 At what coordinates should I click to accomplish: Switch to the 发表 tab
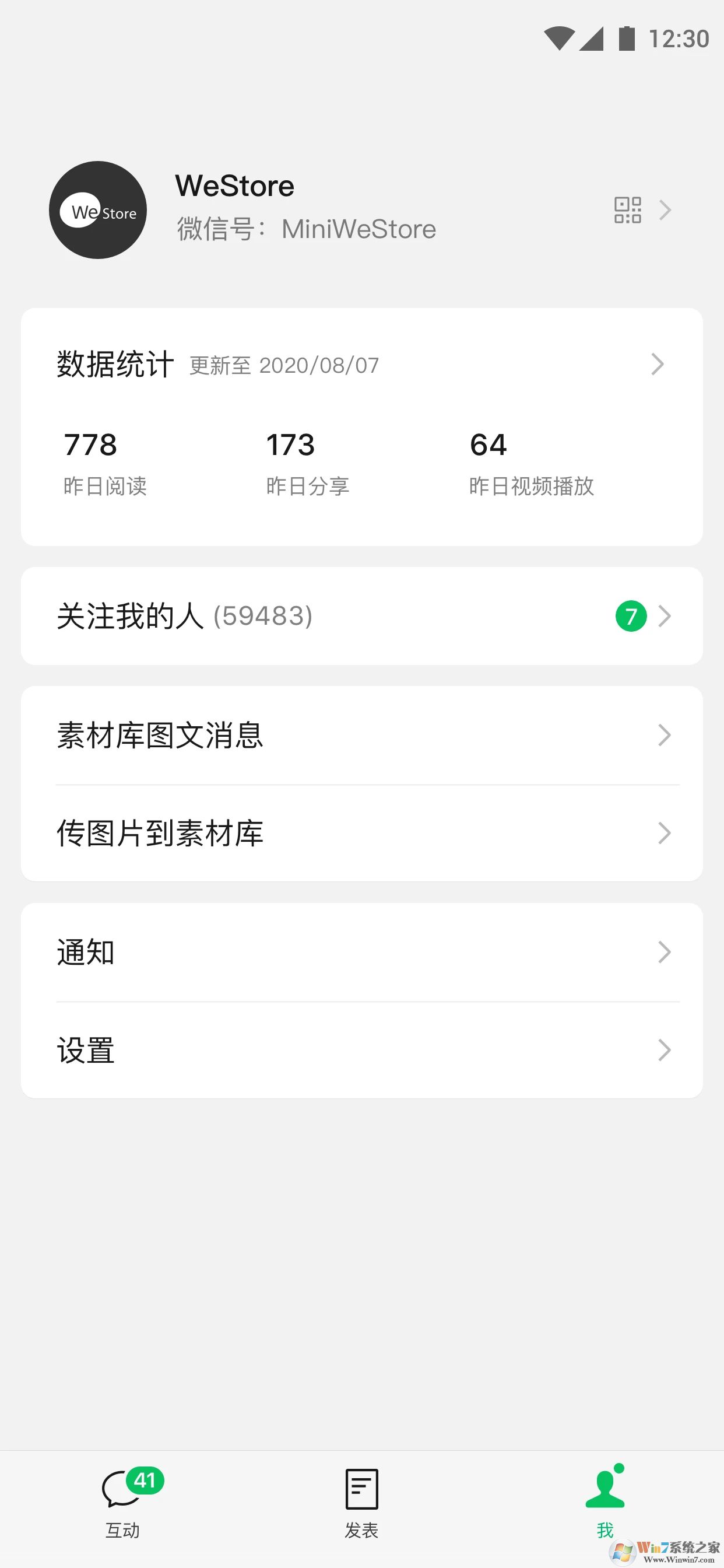tap(361, 1503)
